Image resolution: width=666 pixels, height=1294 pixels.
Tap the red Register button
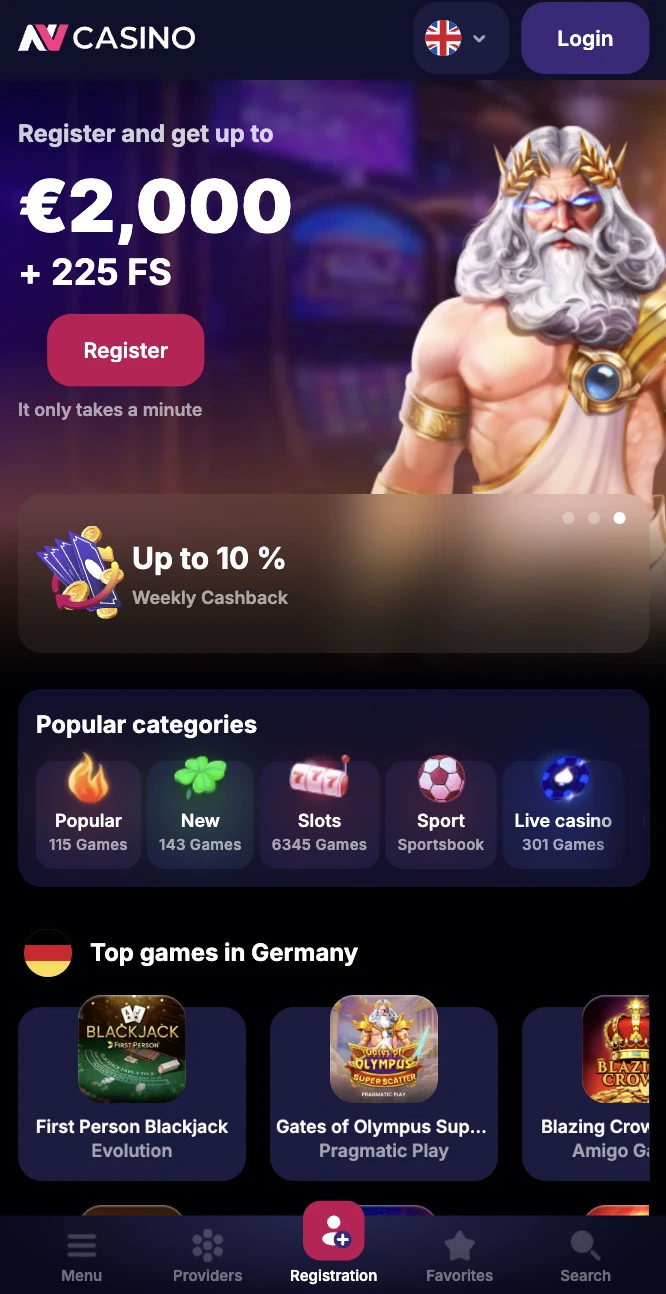click(126, 350)
